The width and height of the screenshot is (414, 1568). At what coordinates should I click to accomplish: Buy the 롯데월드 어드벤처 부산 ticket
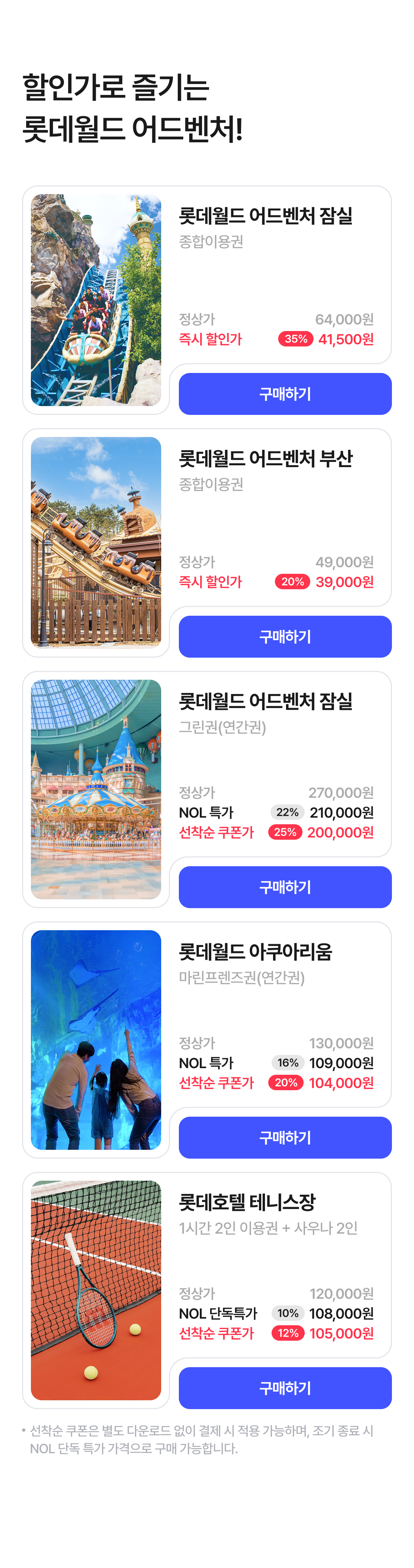point(285,636)
